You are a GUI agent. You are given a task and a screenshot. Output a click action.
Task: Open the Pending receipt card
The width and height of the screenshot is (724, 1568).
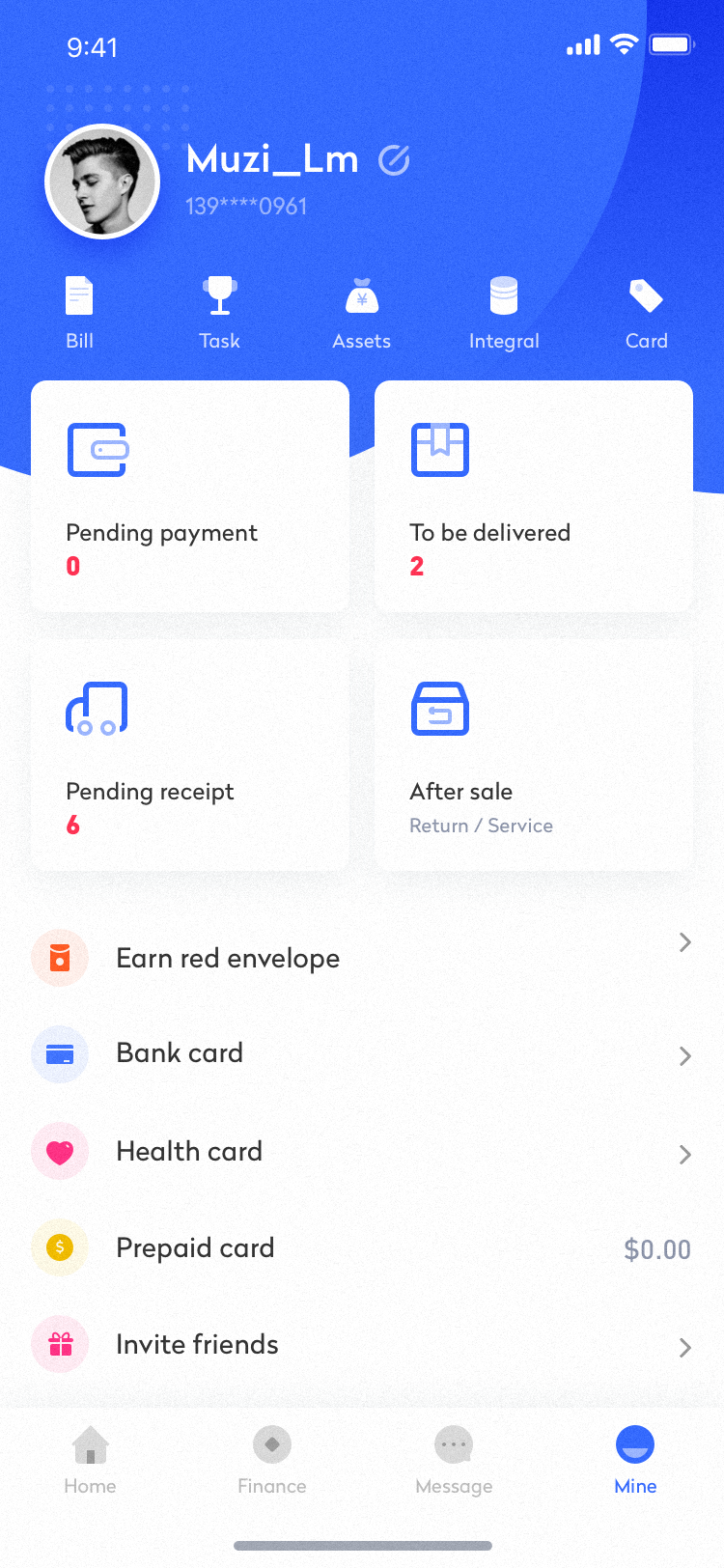(190, 755)
